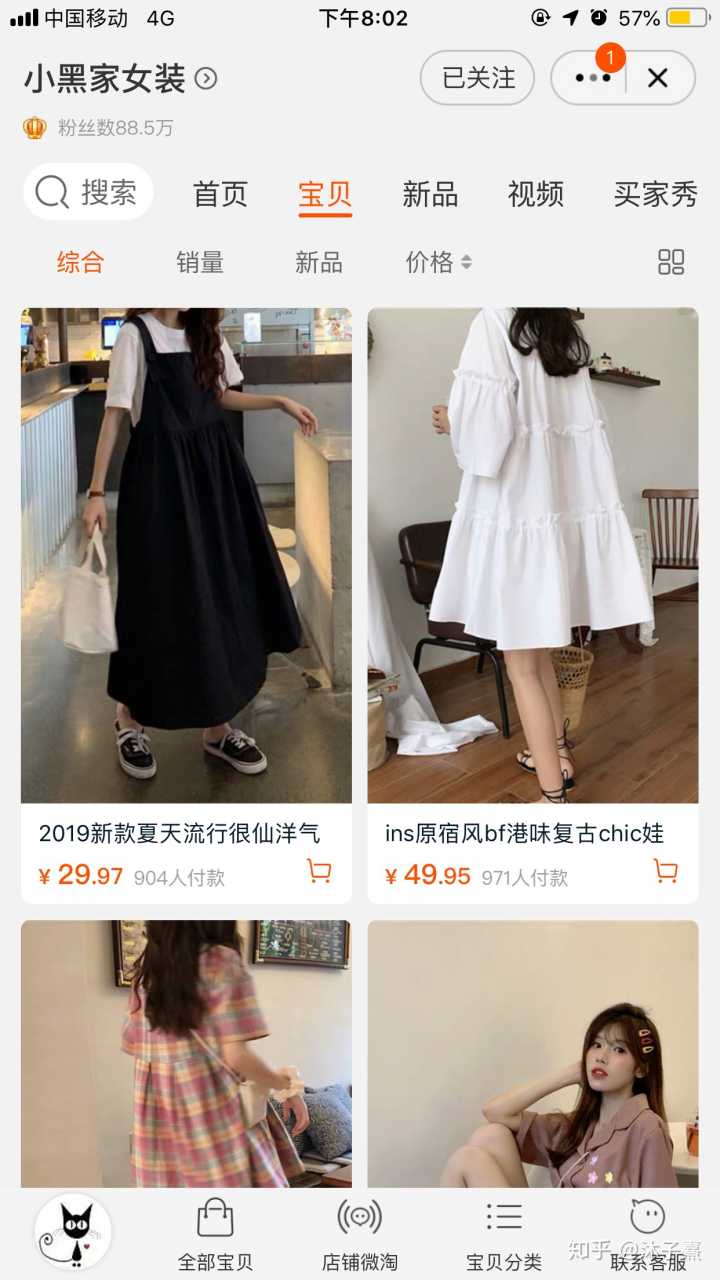Toggle the grid layout view icon
Image resolution: width=720 pixels, height=1280 pixels.
(x=671, y=262)
